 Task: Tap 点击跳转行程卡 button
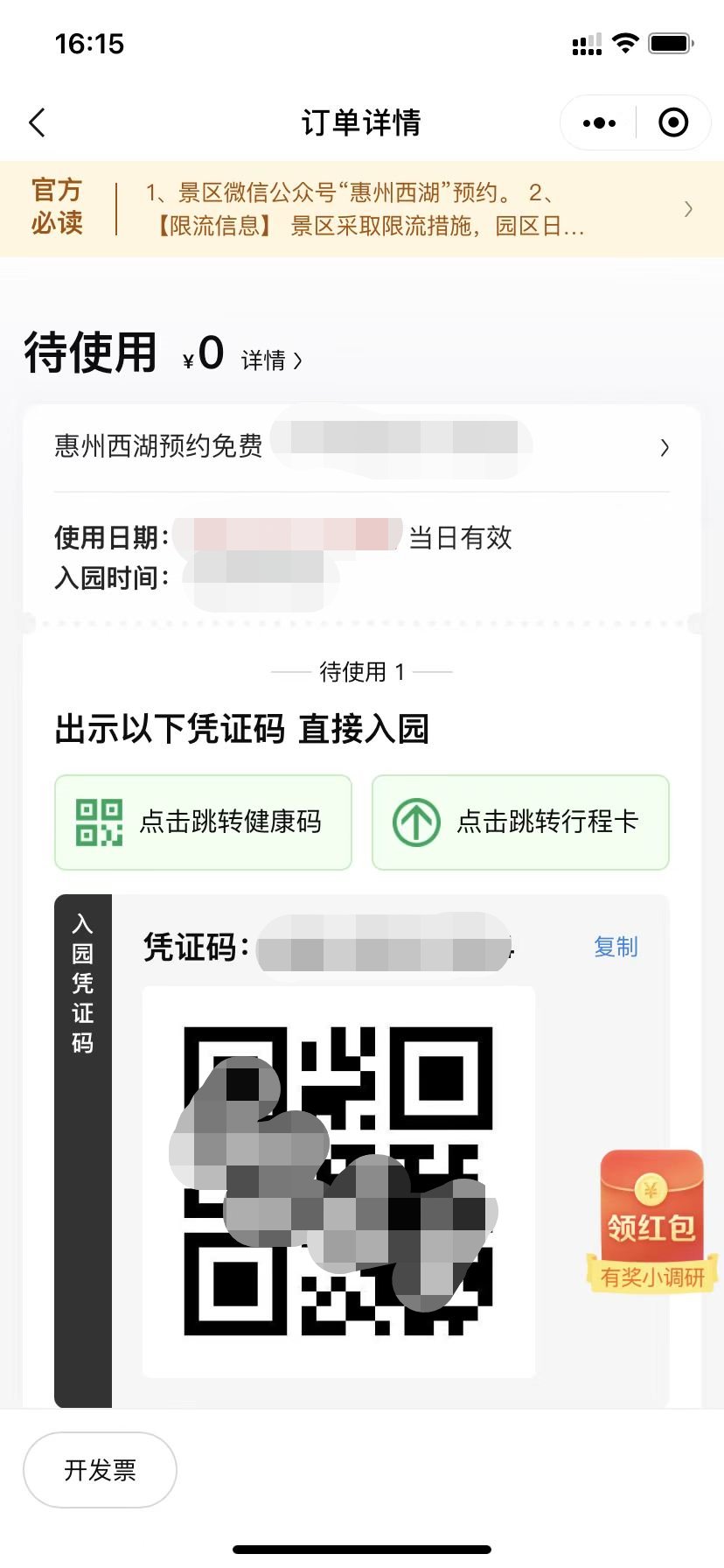[520, 822]
